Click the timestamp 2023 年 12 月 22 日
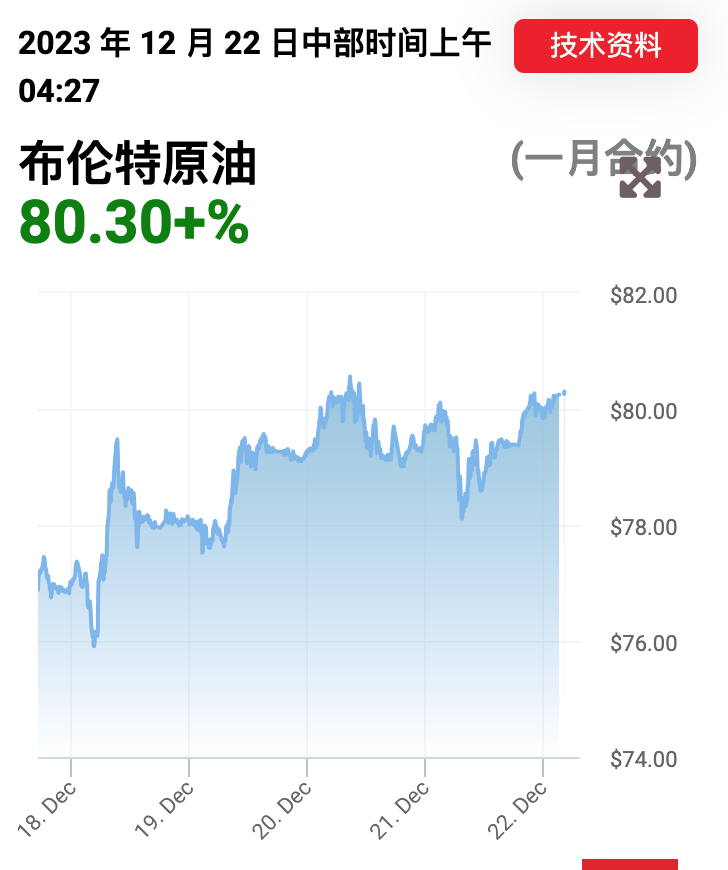This screenshot has width=728, height=870. click(x=200, y=43)
